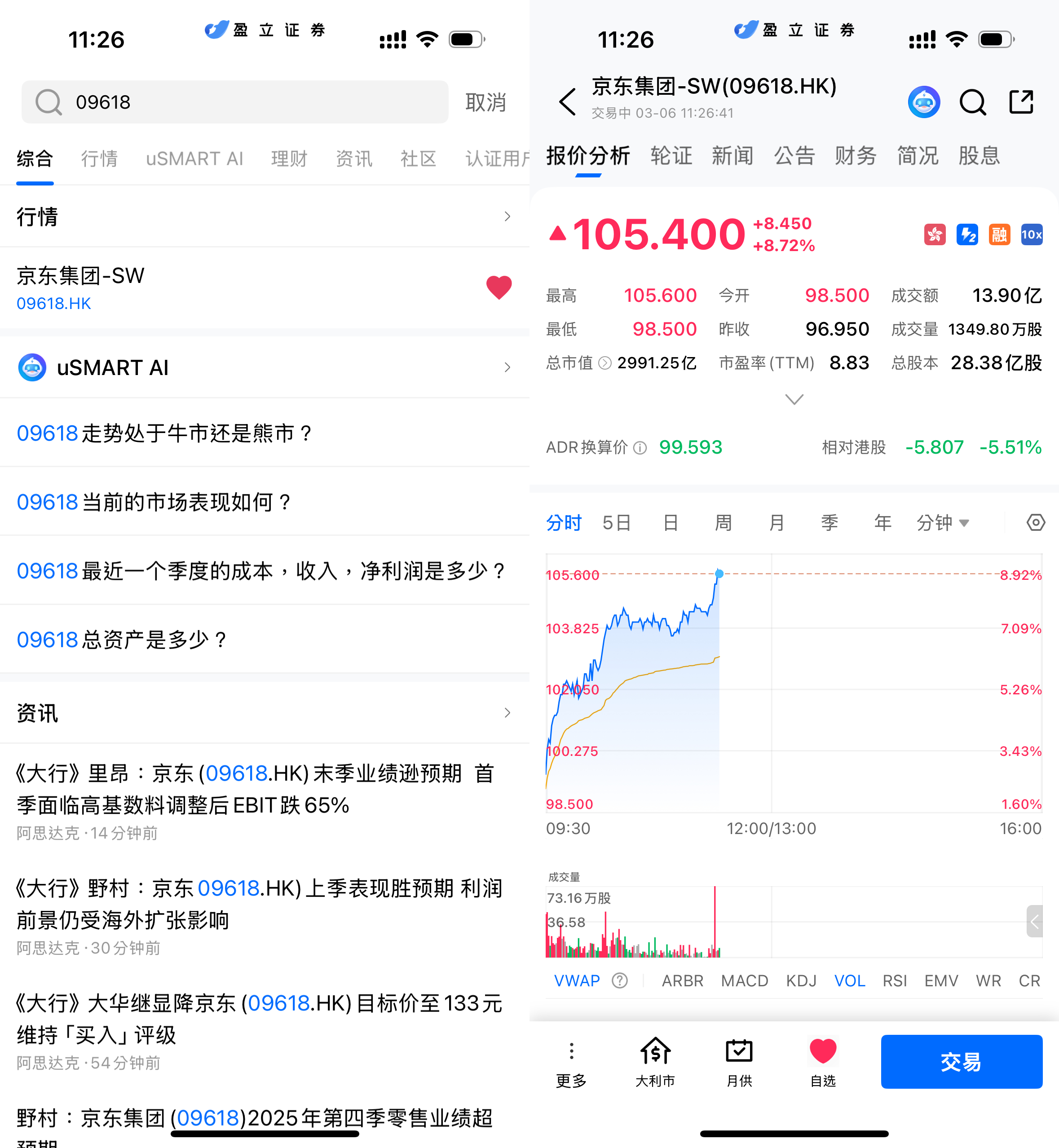Image resolution: width=1059 pixels, height=1148 pixels.
Task: Select the 5日 chart period
Action: click(x=617, y=522)
